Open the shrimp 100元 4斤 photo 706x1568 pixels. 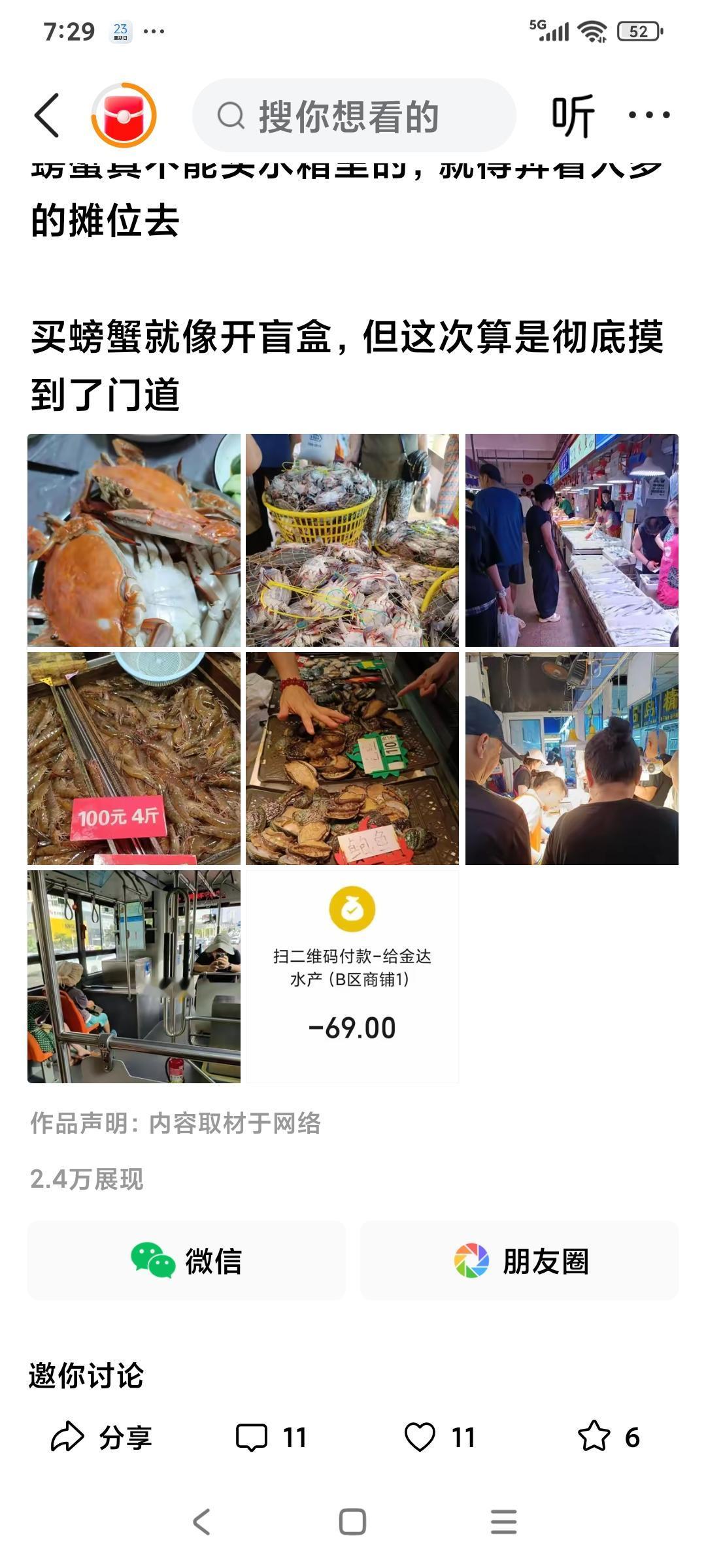coord(134,759)
